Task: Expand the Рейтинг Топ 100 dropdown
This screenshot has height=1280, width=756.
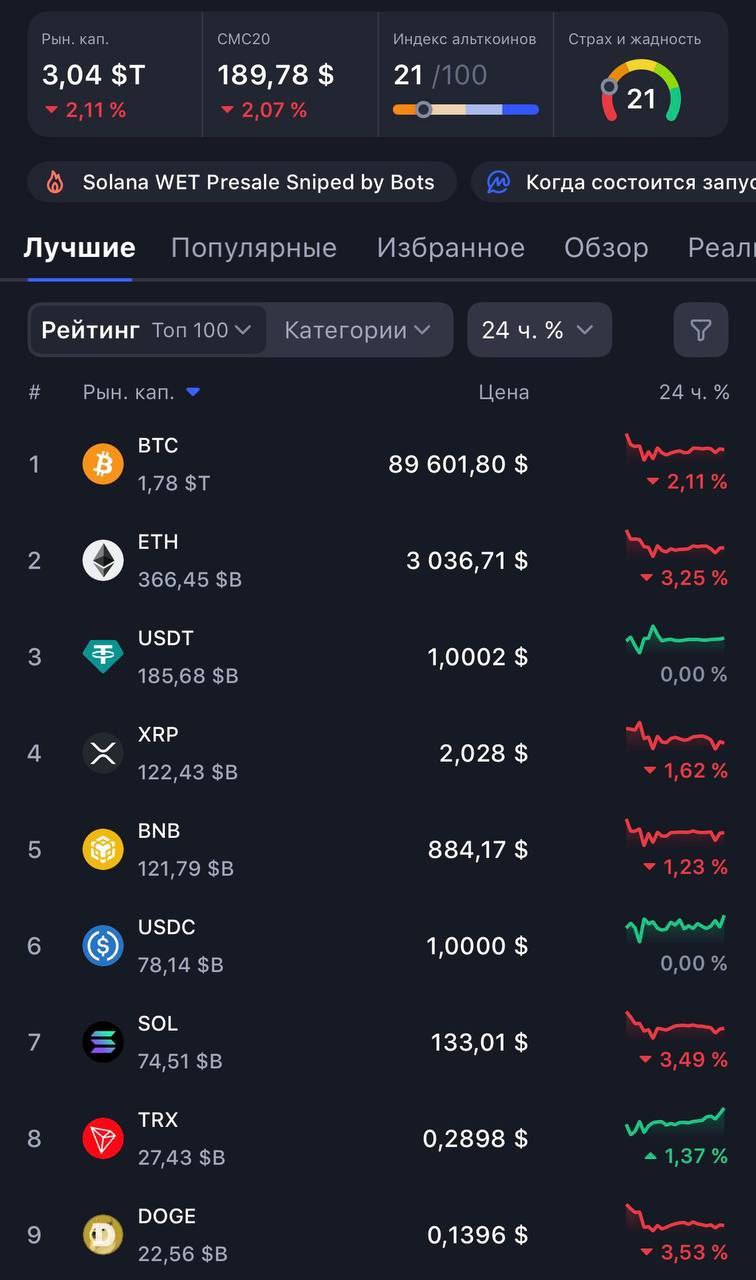Action: 148,330
